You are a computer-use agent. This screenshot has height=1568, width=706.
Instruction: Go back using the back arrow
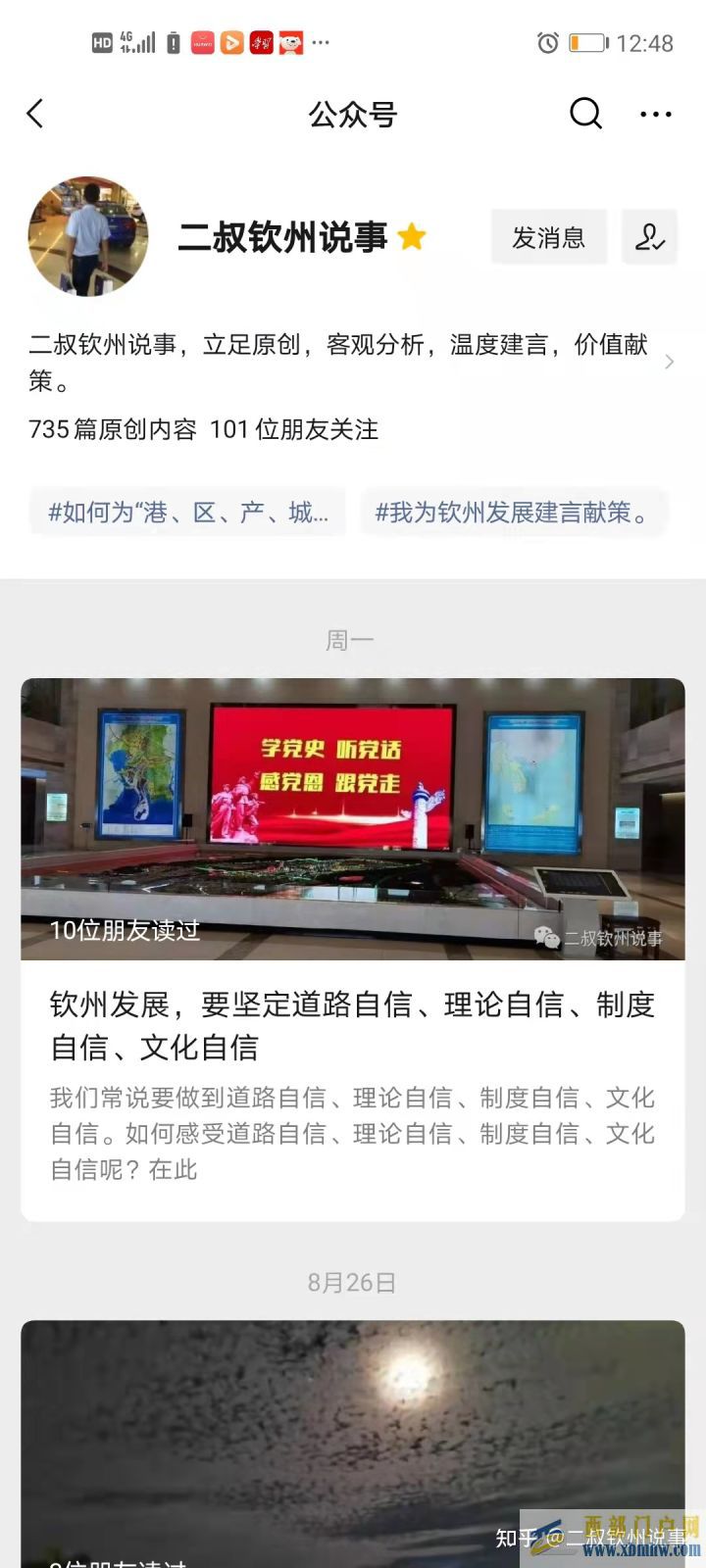tap(35, 114)
